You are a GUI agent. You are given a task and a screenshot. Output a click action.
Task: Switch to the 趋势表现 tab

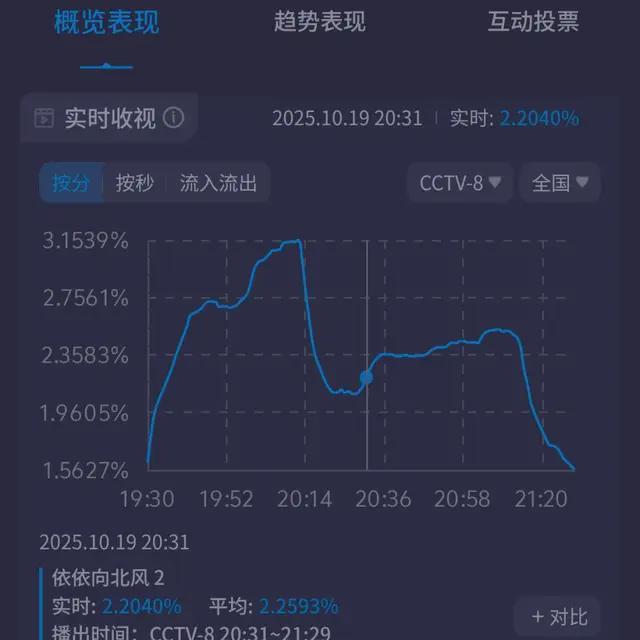click(320, 22)
